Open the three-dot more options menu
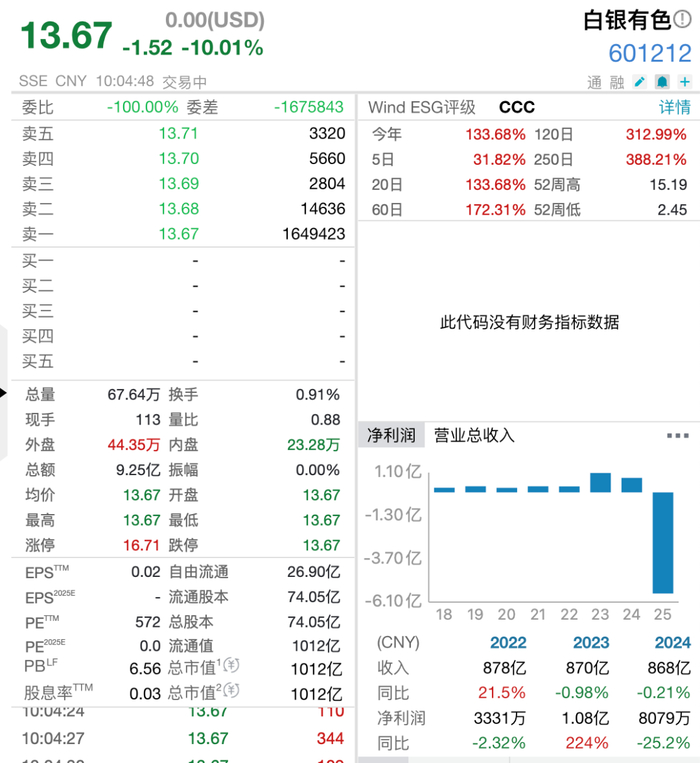700x763 pixels. coord(678,436)
